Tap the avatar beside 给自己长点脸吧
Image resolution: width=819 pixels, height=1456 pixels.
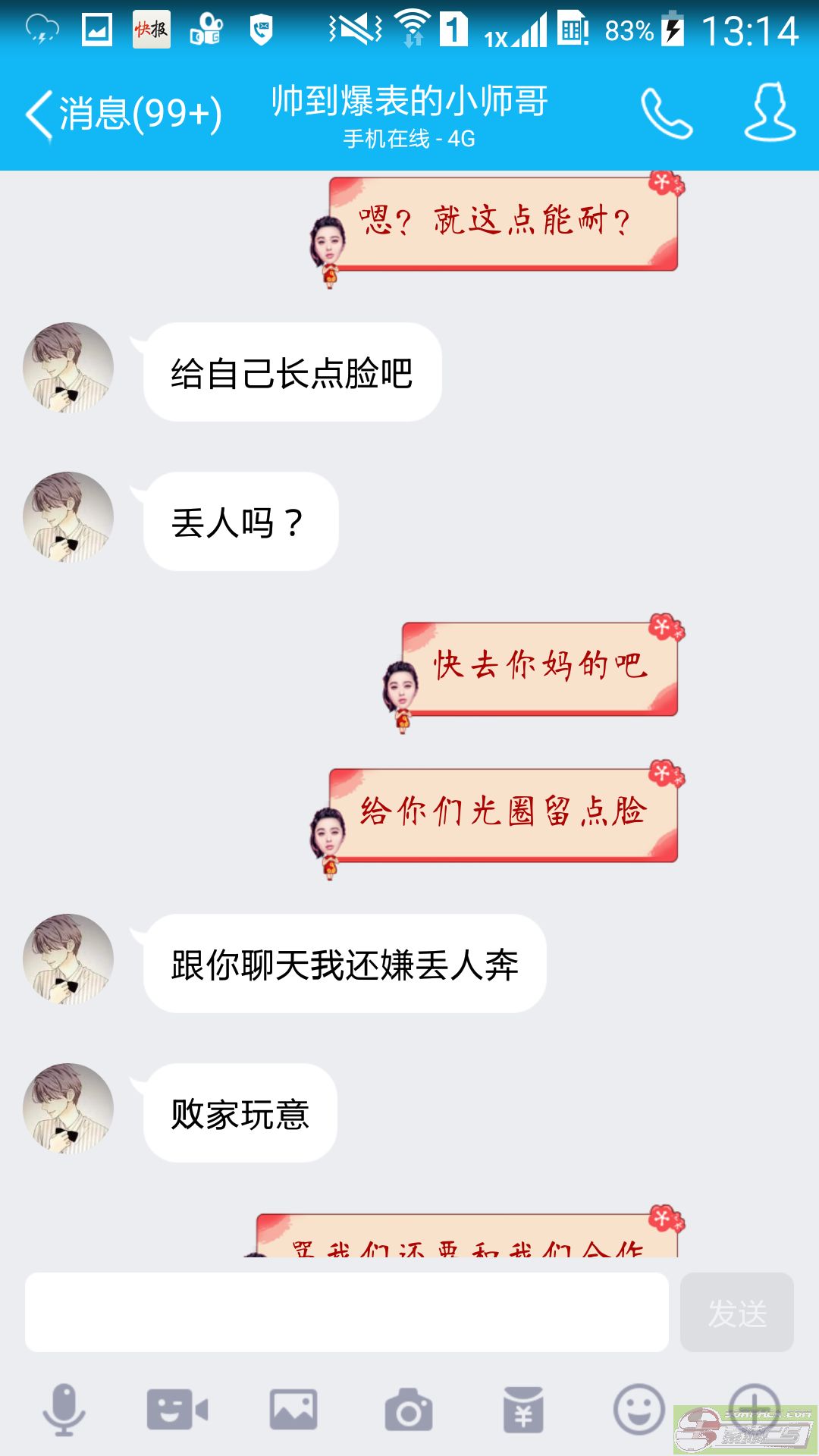68,368
